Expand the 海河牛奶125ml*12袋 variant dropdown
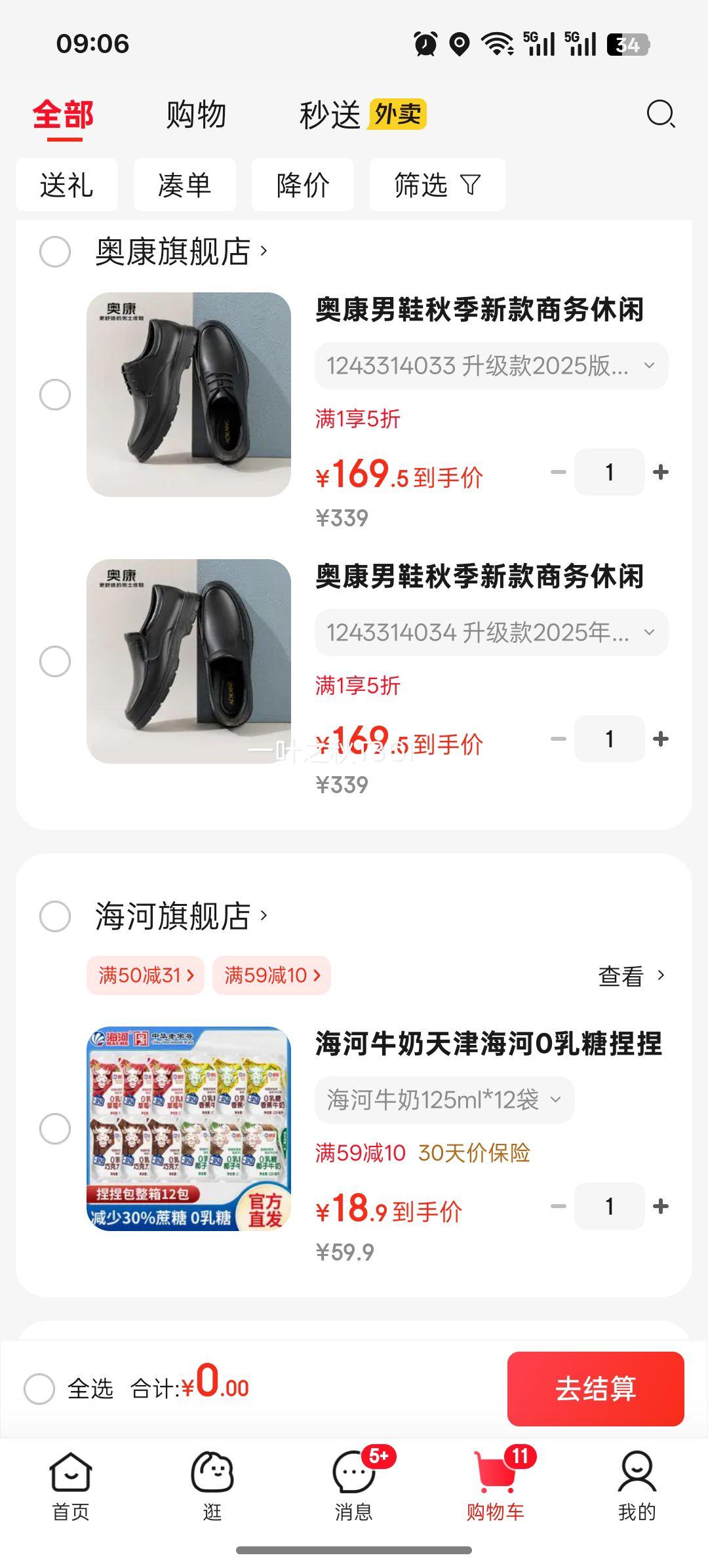 point(444,1100)
